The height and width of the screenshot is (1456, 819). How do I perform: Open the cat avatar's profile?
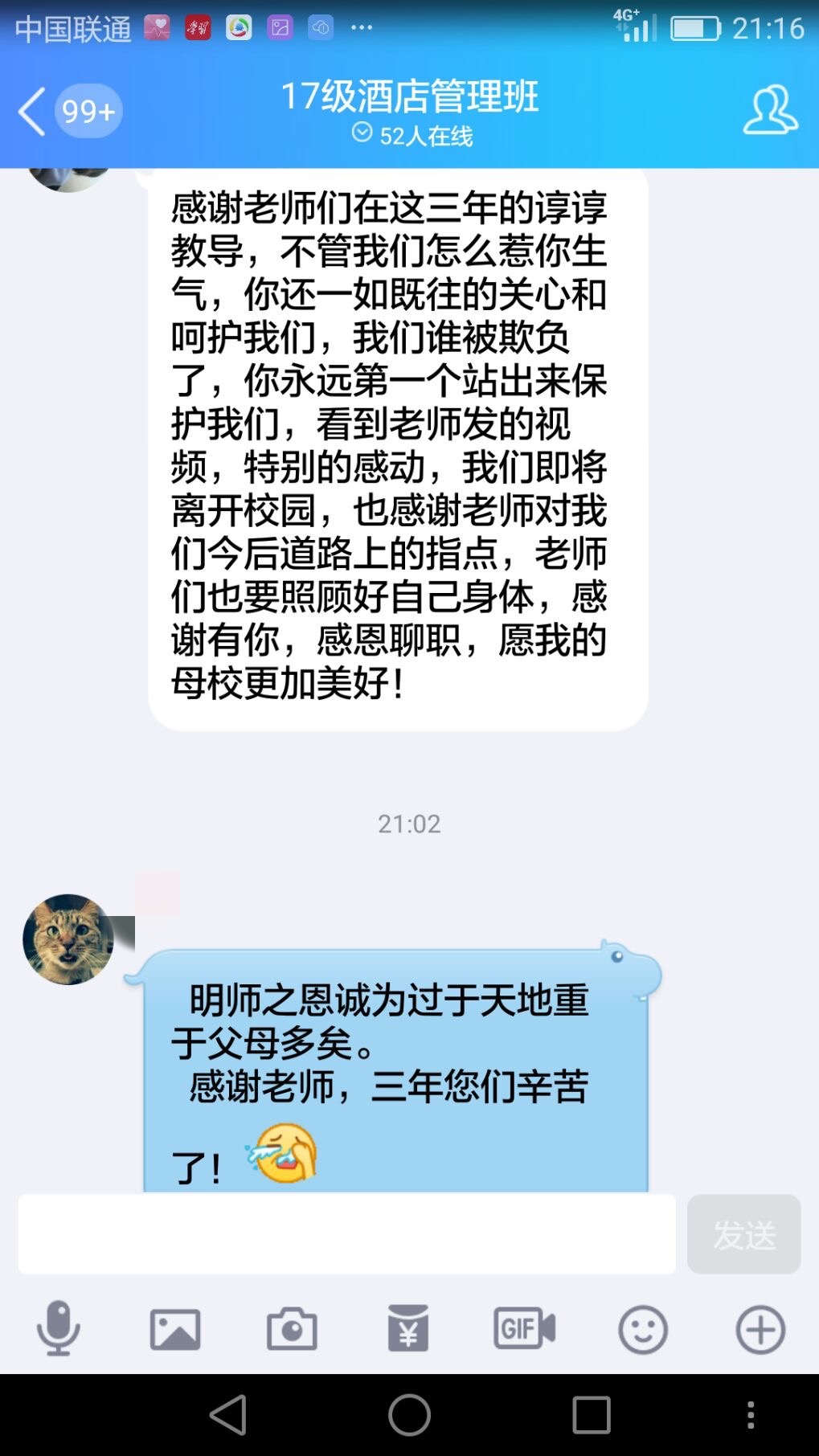68,939
